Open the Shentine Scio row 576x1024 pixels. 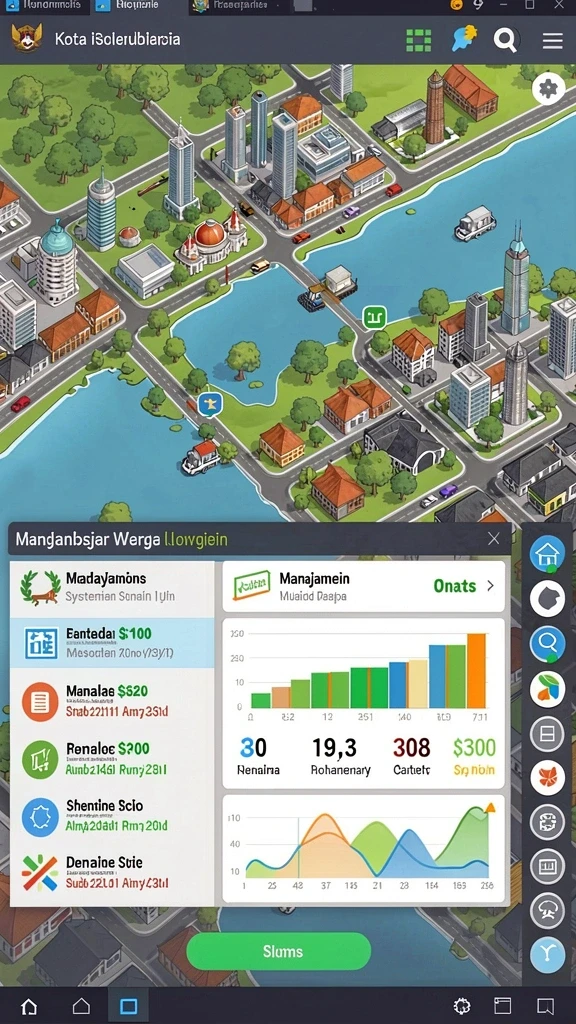click(112, 816)
